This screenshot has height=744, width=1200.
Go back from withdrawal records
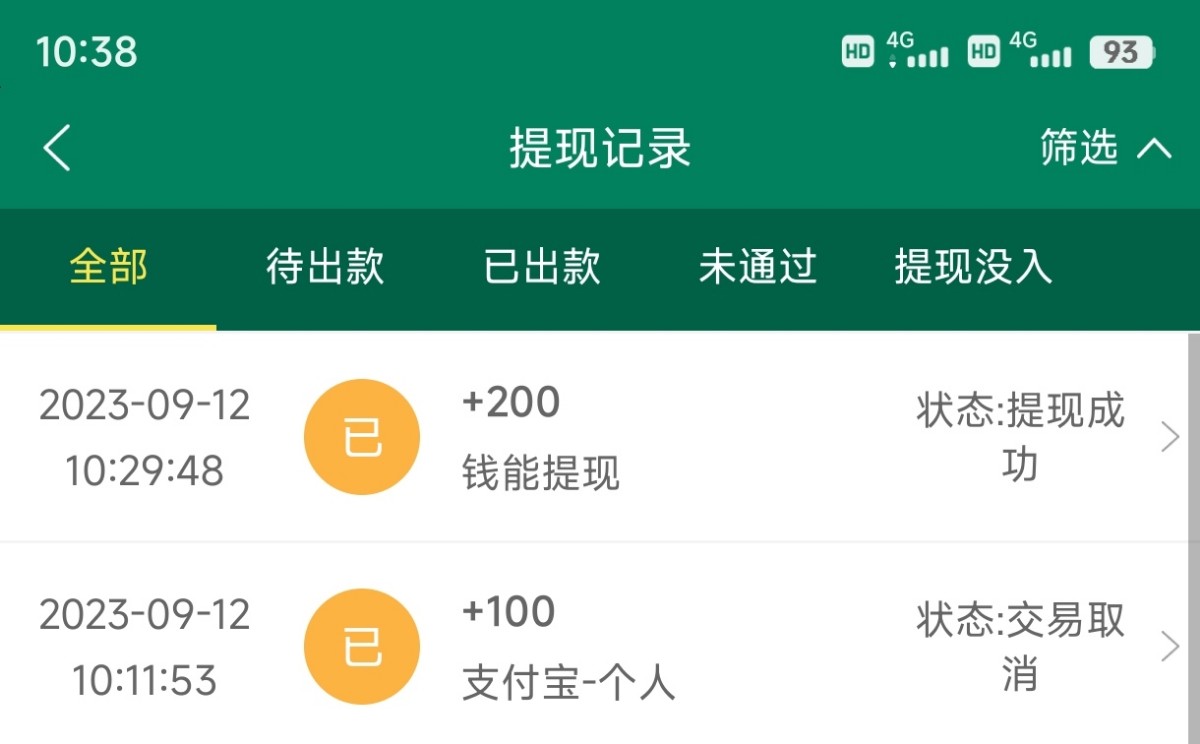pyautogui.click(x=58, y=149)
